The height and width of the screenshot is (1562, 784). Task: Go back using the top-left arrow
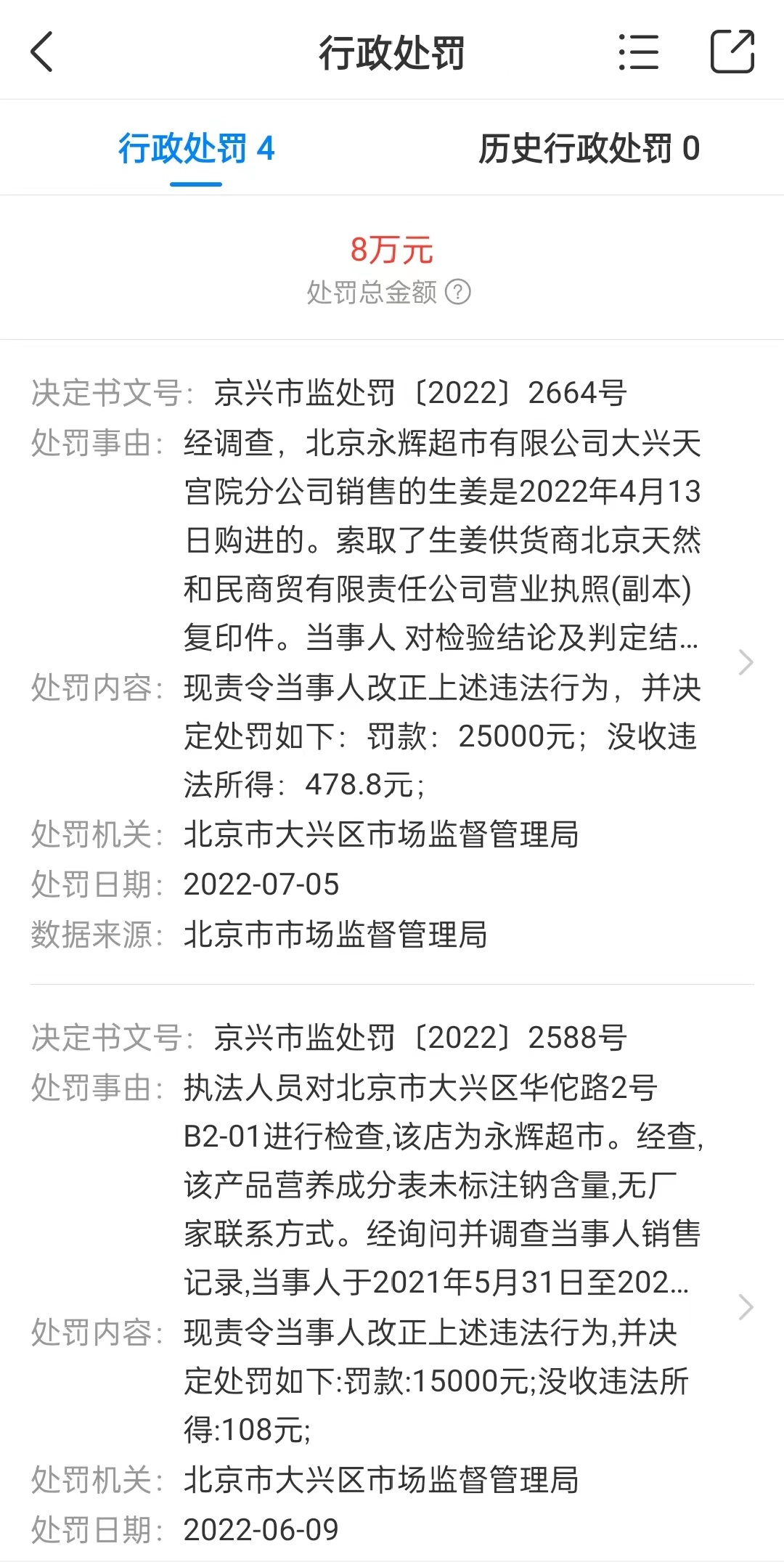click(x=42, y=52)
